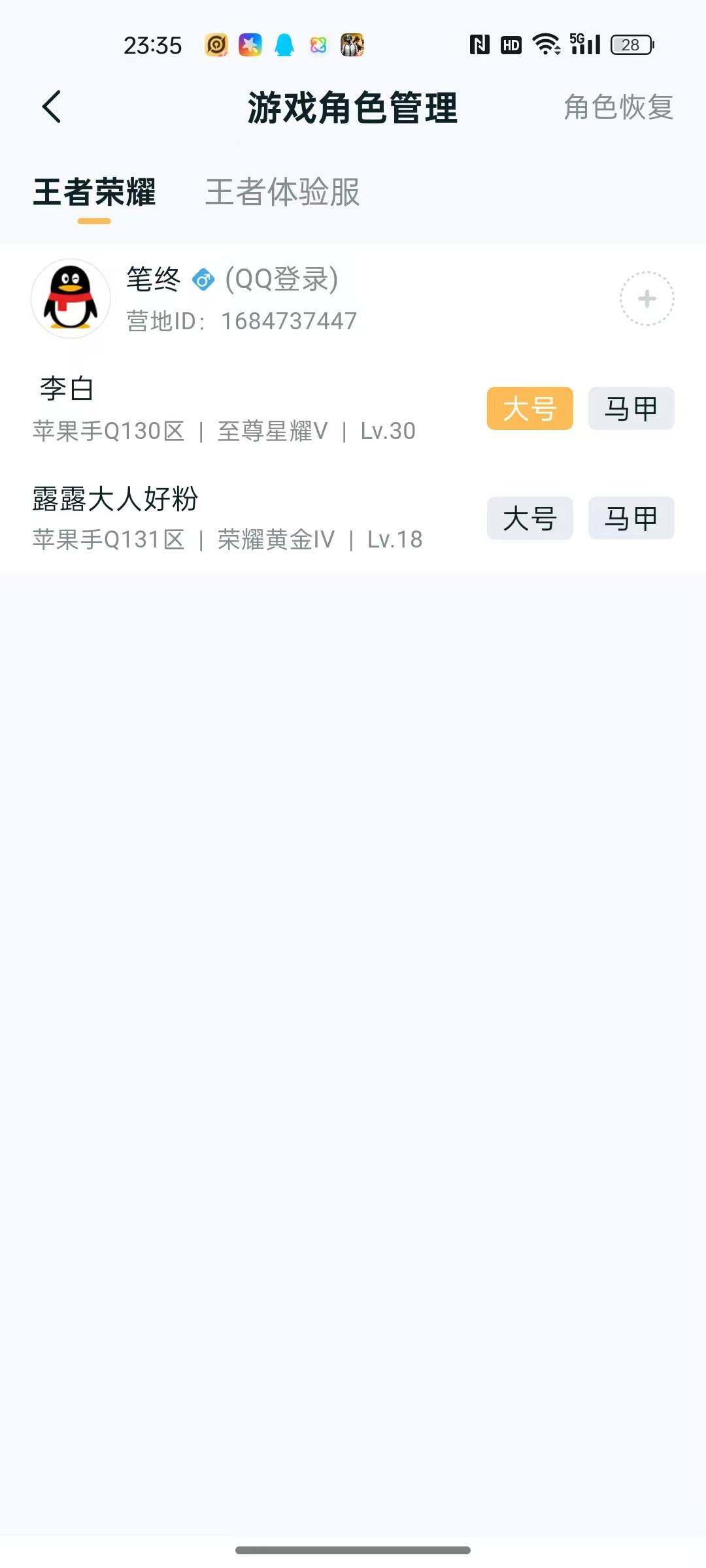Select the 王者荣耀 tab

[94, 192]
